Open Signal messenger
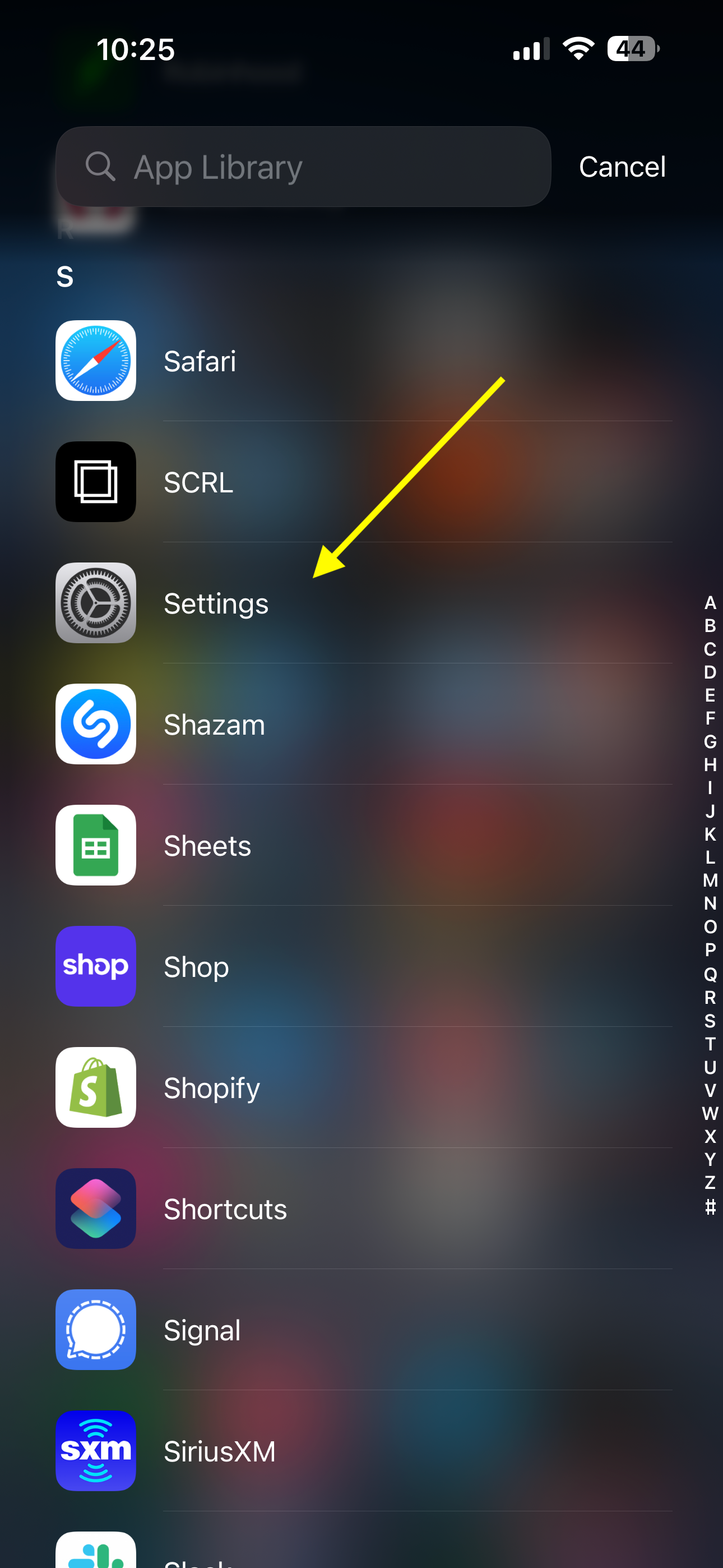Image resolution: width=723 pixels, height=1568 pixels. click(x=364, y=1330)
